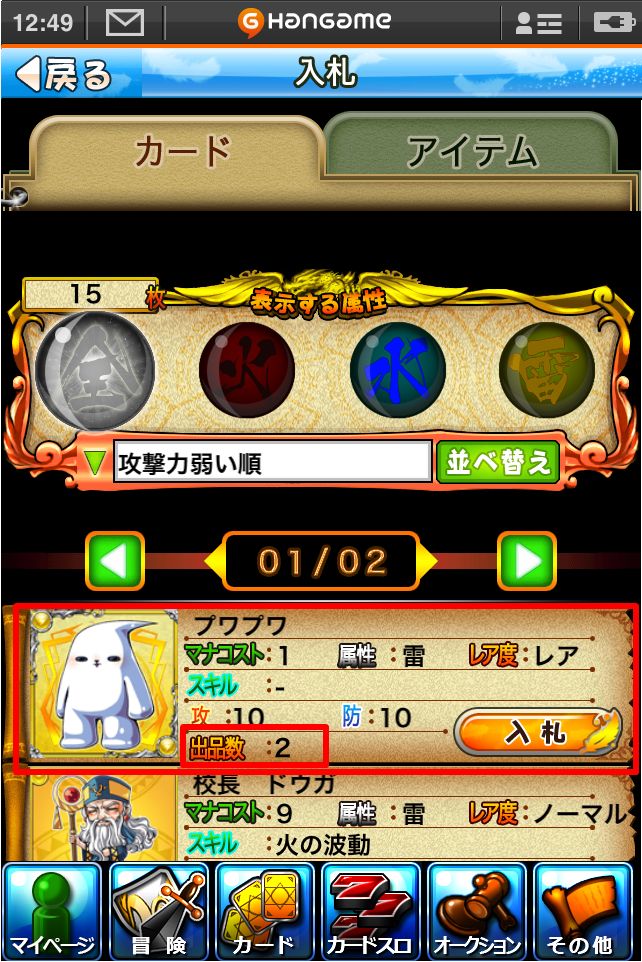Filter by all attributes orb 全
The image size is (642, 962).
click(x=94, y=372)
